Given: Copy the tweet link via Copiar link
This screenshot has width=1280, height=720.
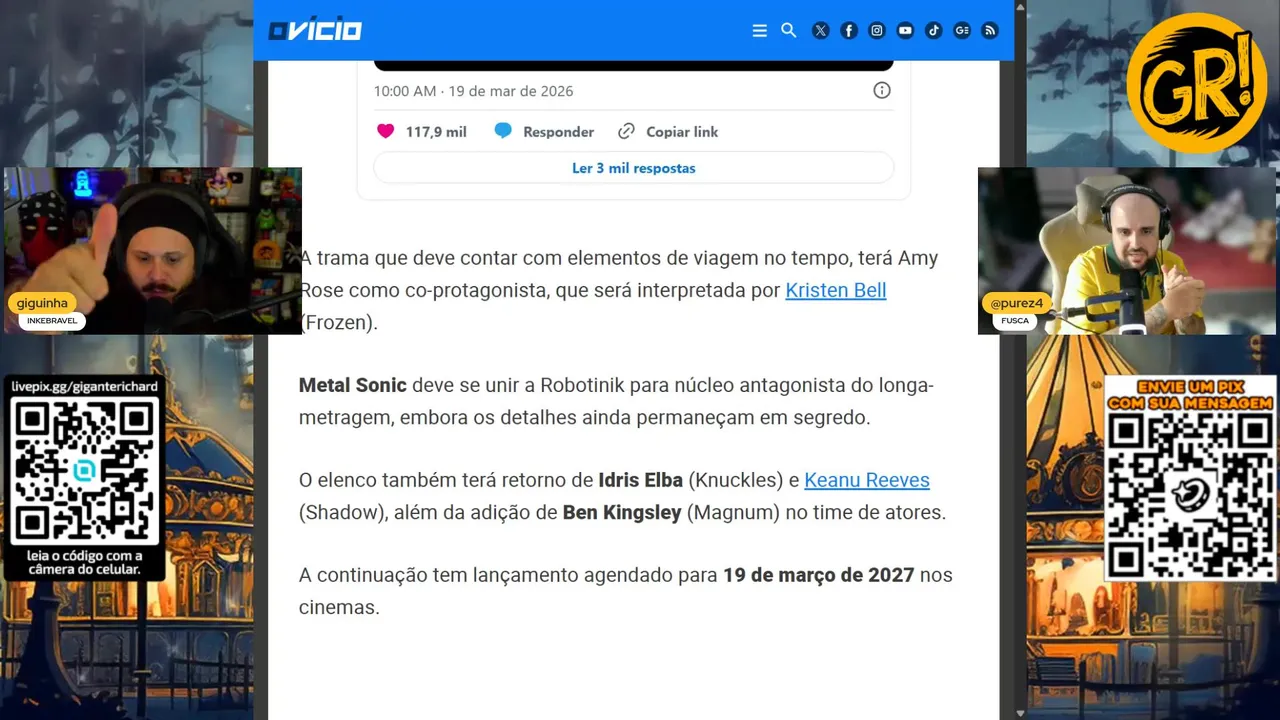Looking at the screenshot, I should (x=668, y=131).
